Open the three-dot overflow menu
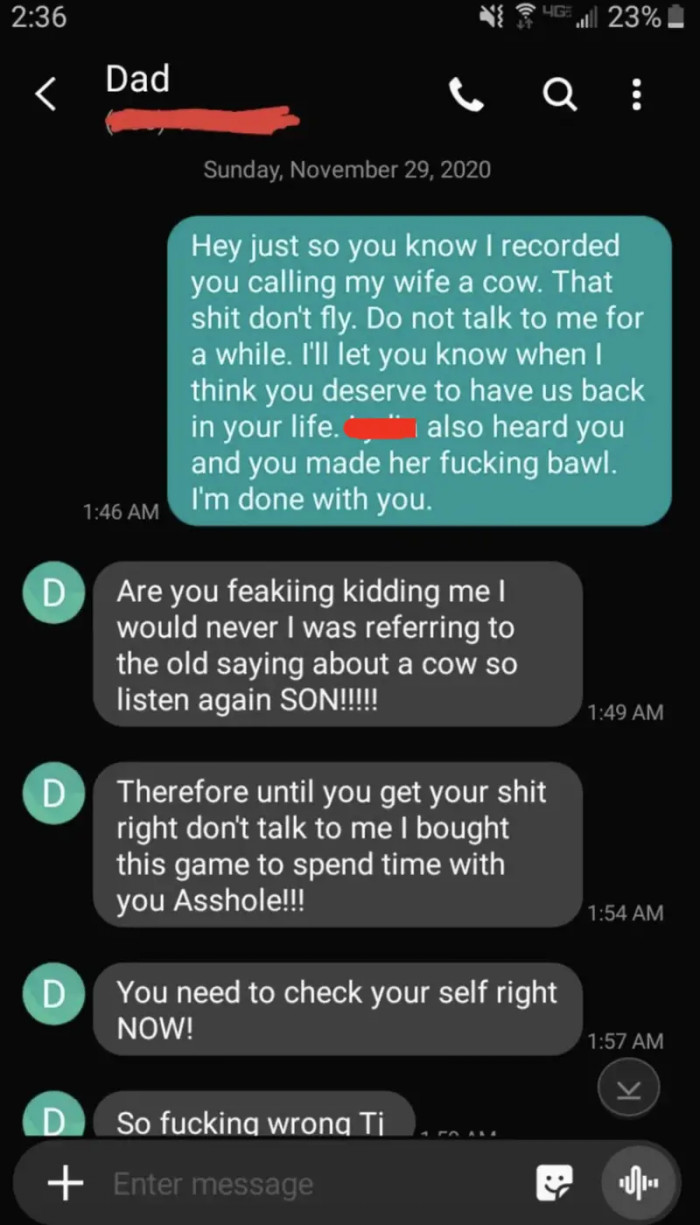The width and height of the screenshot is (700, 1225). 636,96
